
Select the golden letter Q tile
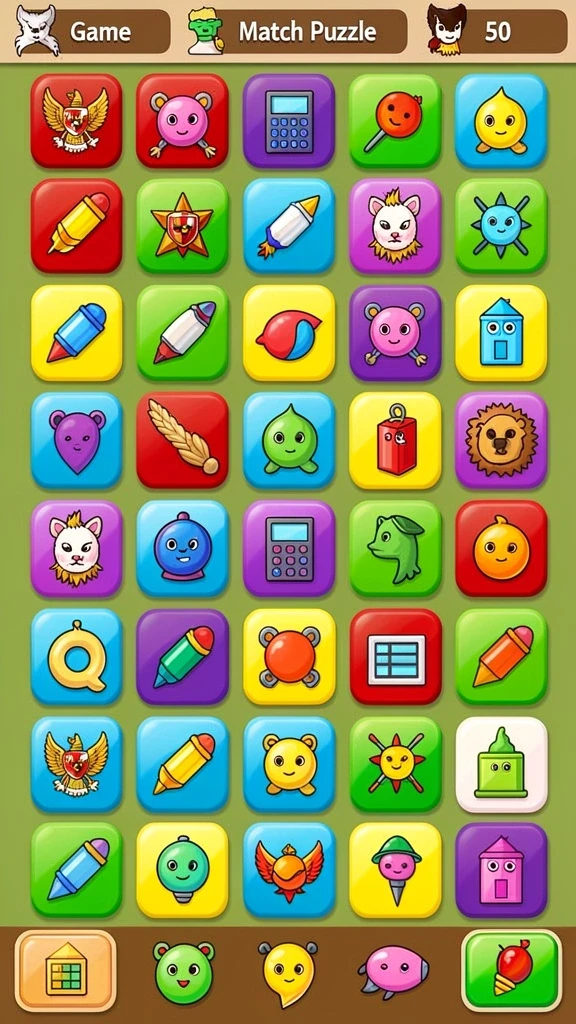click(x=76, y=656)
